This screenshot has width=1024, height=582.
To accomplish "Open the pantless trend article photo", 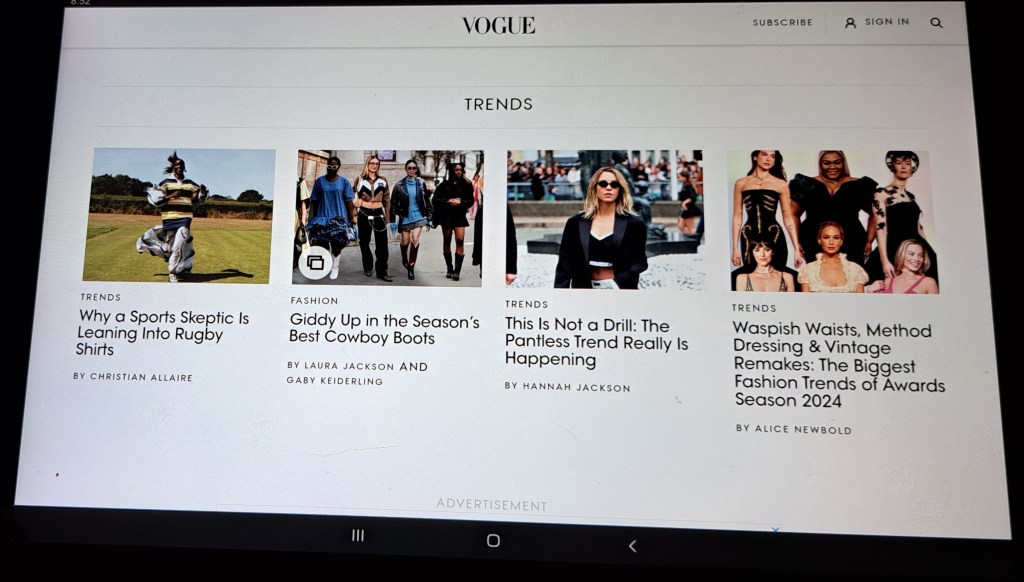I will 604,219.
